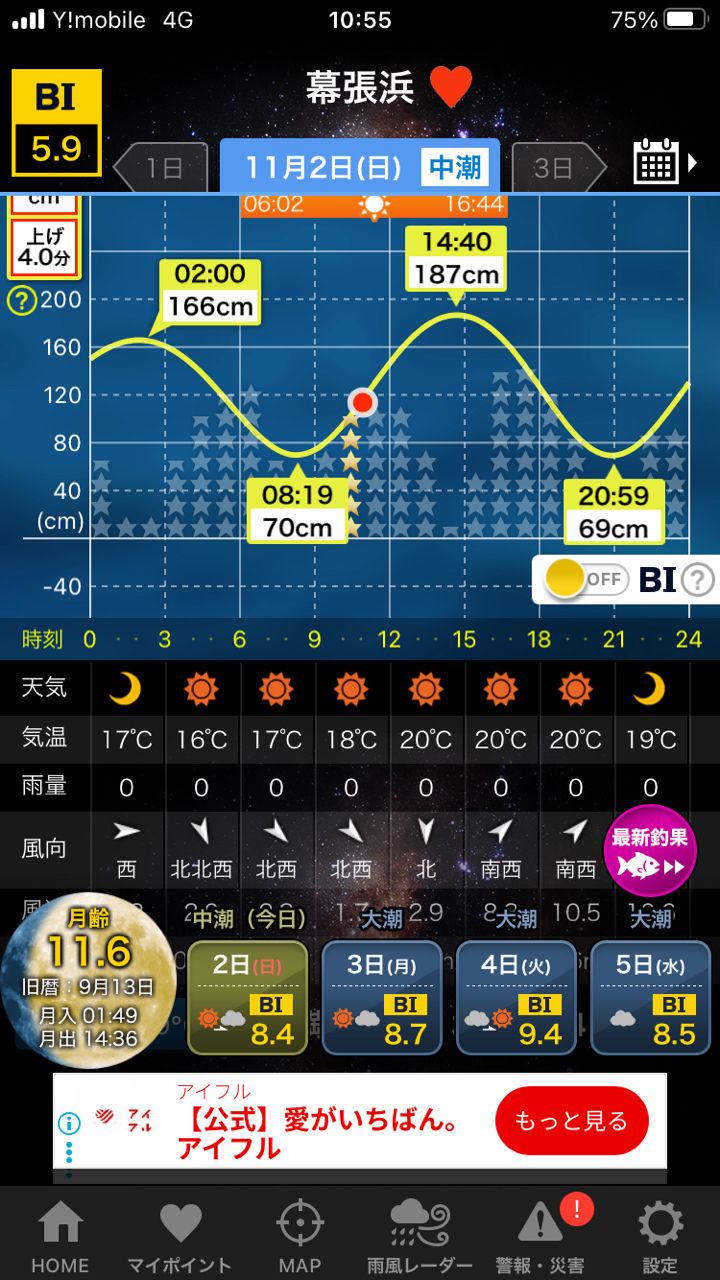The height and width of the screenshot is (1280, 720).
Task: Select the 3日(月) forecast card
Action: [x=382, y=997]
